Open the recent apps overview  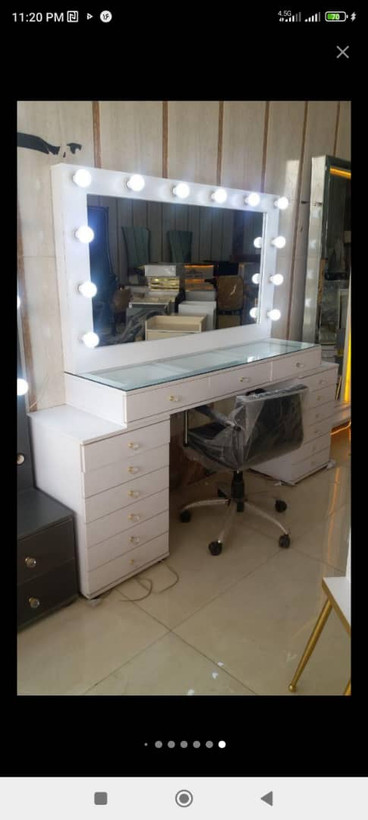click(101, 799)
